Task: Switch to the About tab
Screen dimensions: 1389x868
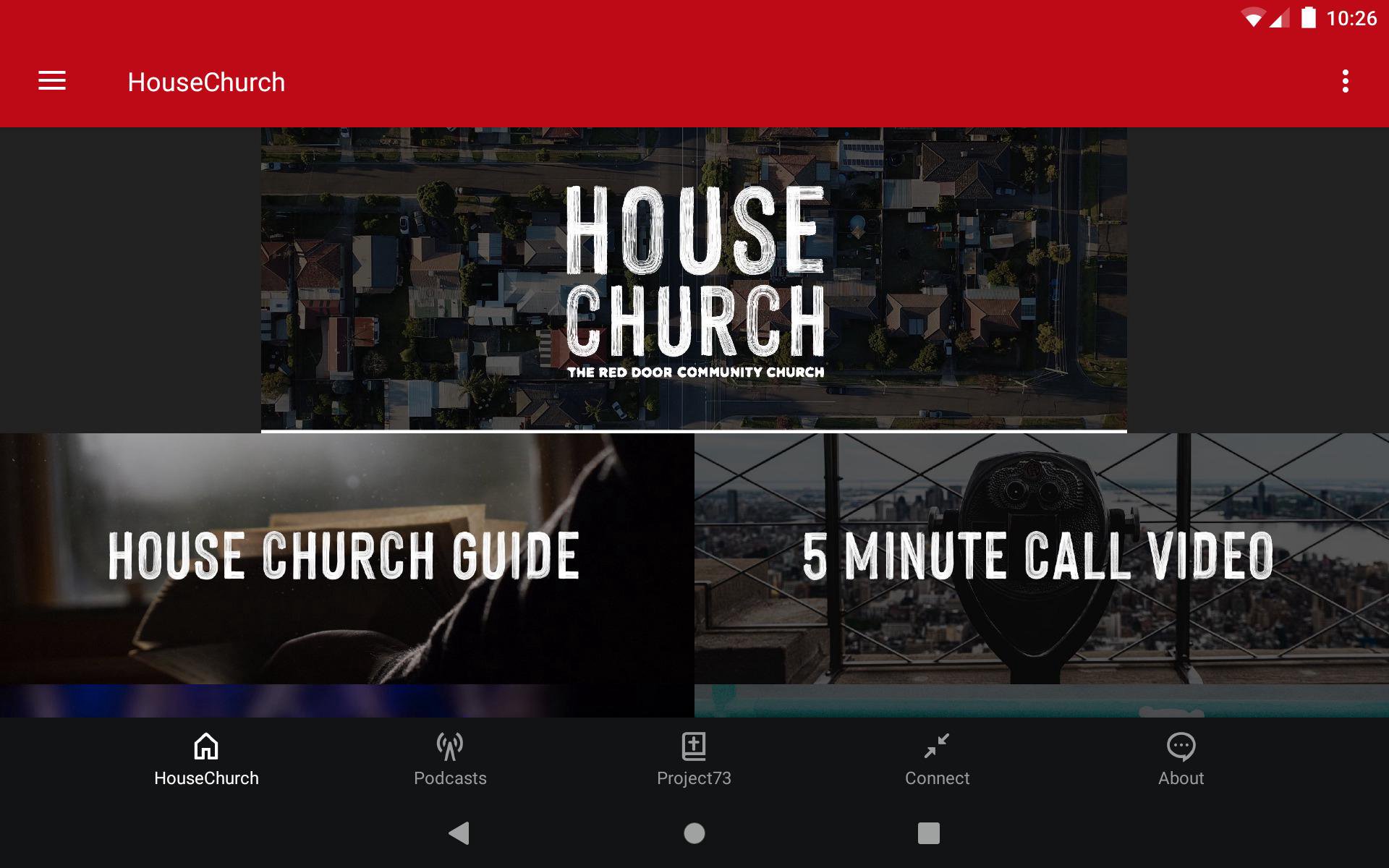Action: [1181, 759]
